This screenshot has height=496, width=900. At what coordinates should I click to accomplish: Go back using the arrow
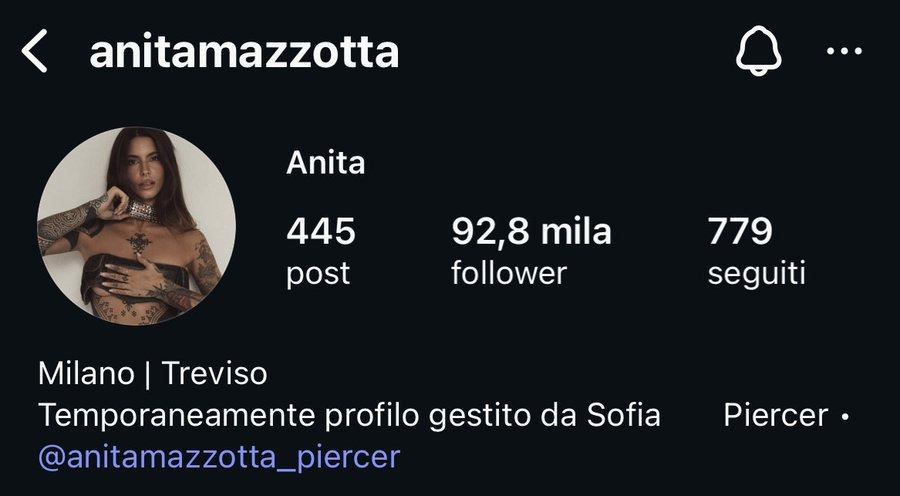click(35, 52)
